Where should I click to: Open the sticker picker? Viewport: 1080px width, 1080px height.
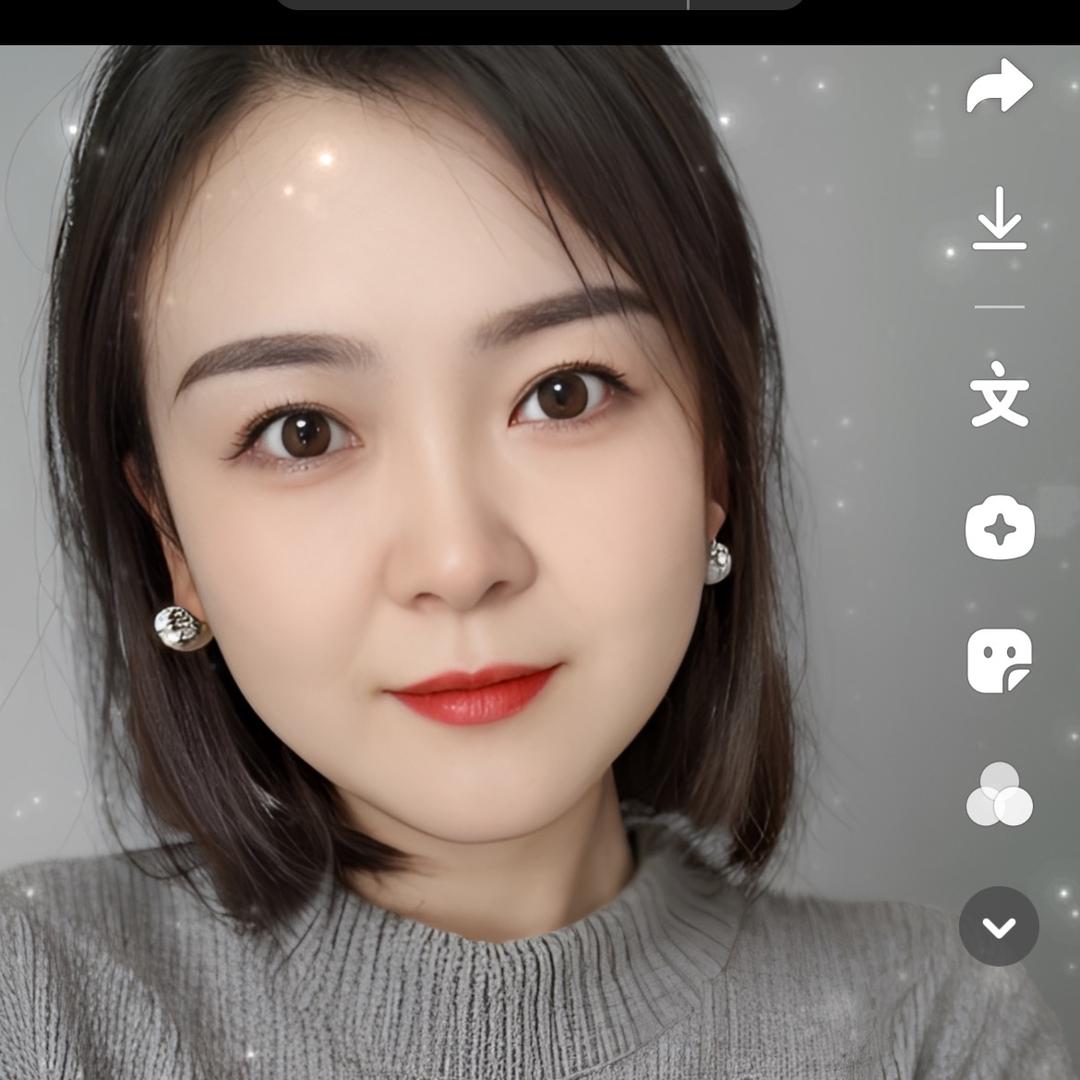tap(999, 660)
